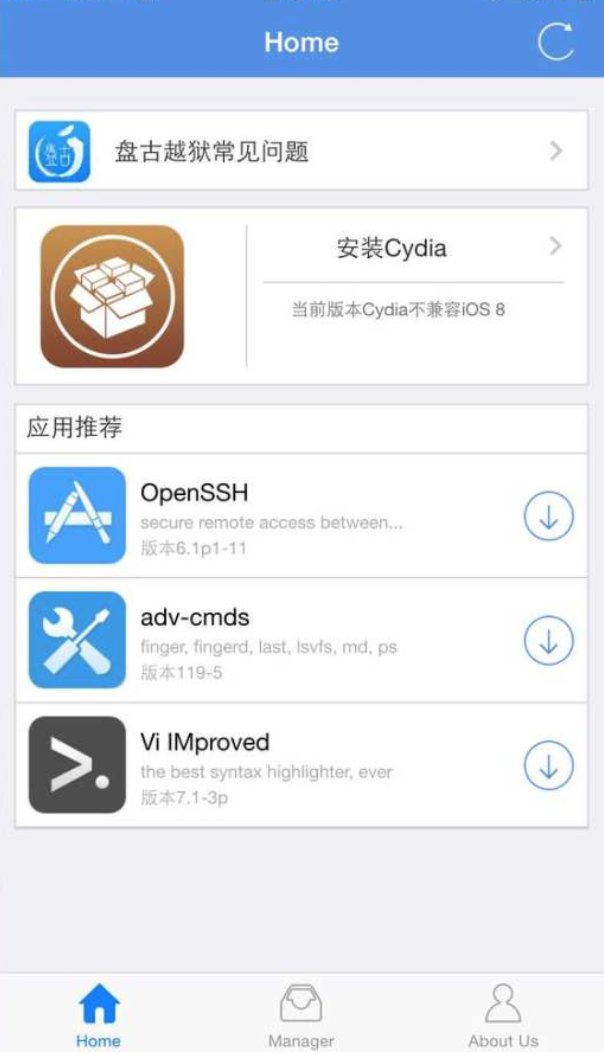Go to the About Us tab
This screenshot has height=1054, width=604.
(502, 1015)
